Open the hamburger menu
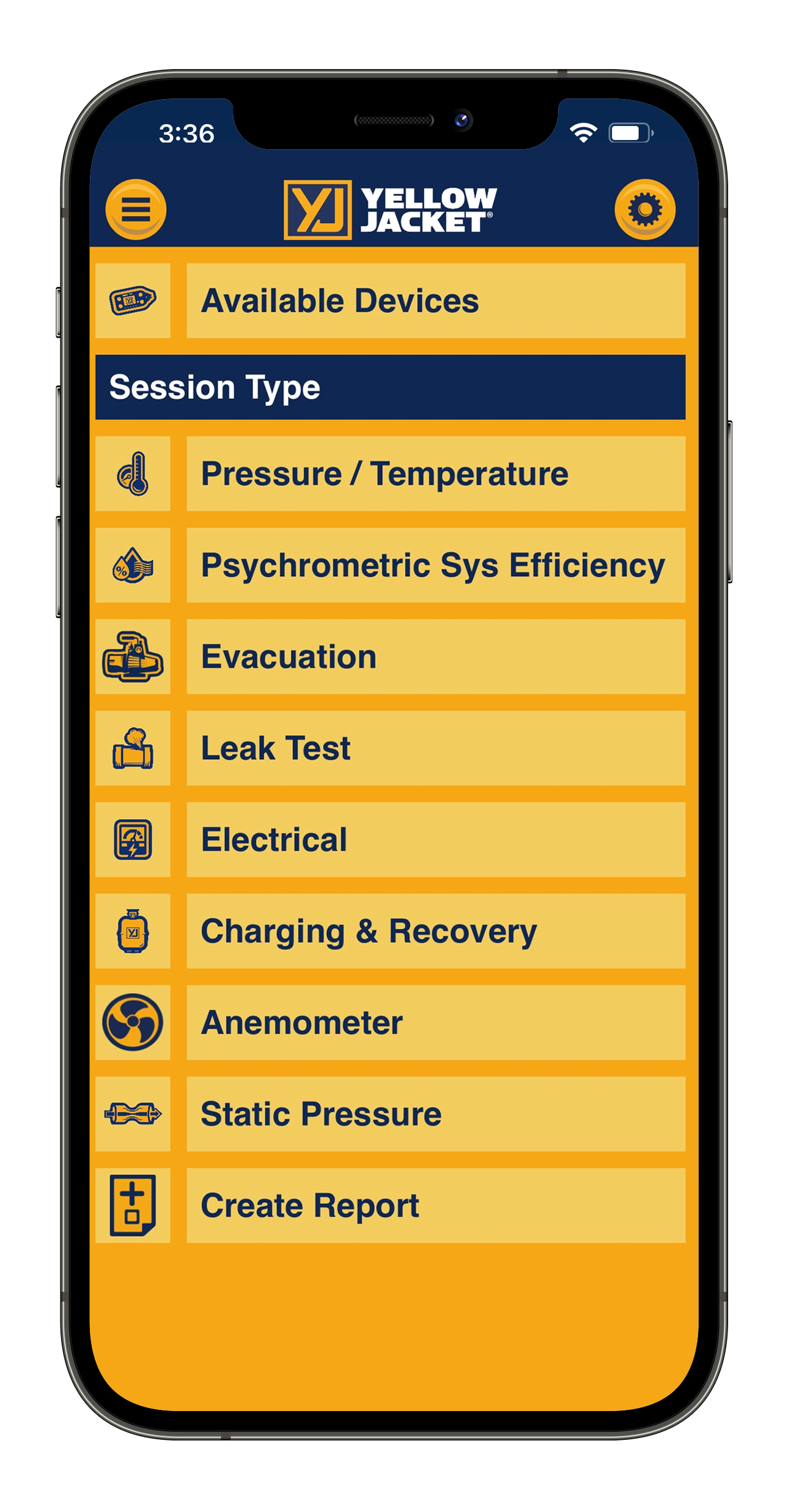Viewport: 788px width, 1512px height. 136,209
